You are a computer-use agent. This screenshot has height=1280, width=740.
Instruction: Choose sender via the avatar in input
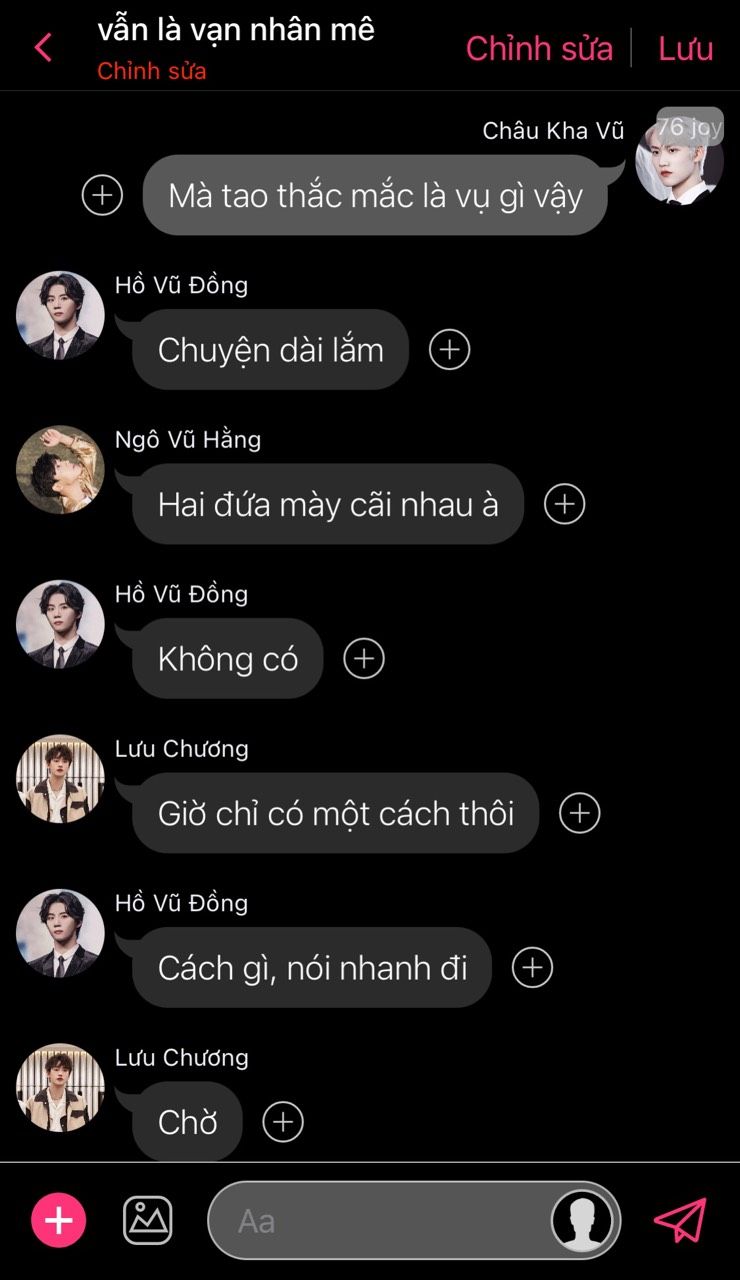pos(582,1220)
